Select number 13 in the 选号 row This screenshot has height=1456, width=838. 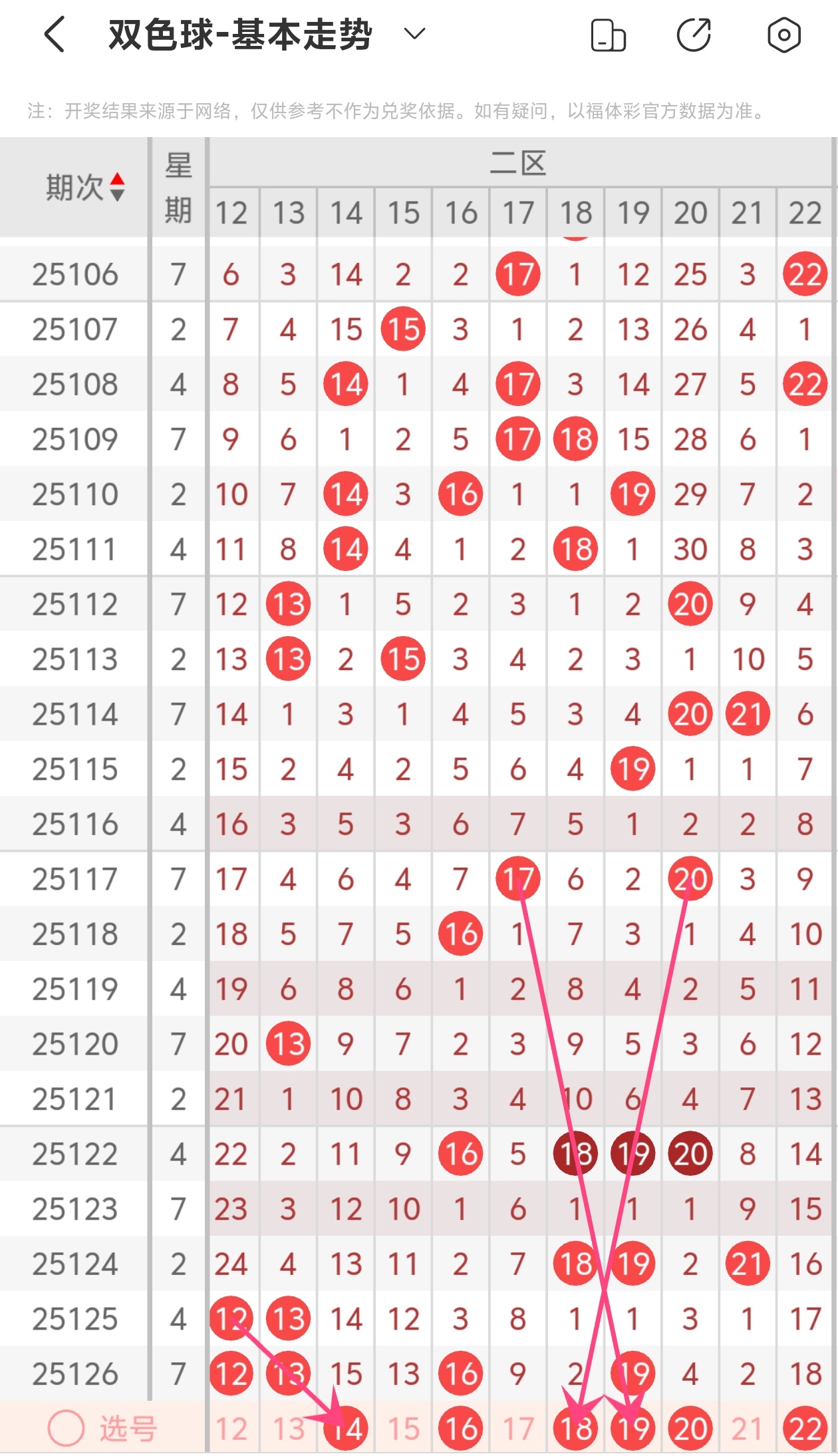[x=289, y=1429]
